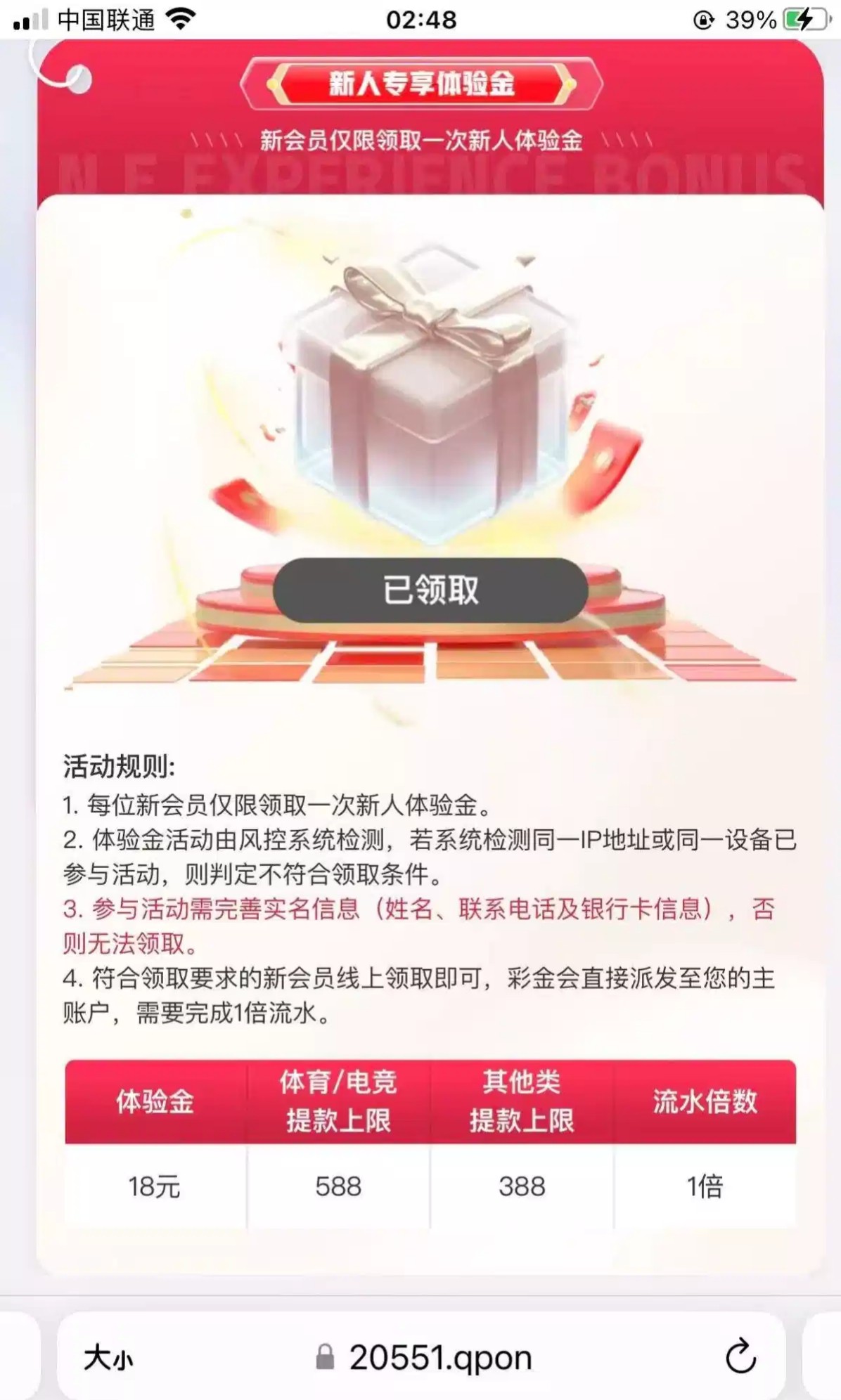
Task: Tap the 已领取 claimed button
Action: pos(430,590)
